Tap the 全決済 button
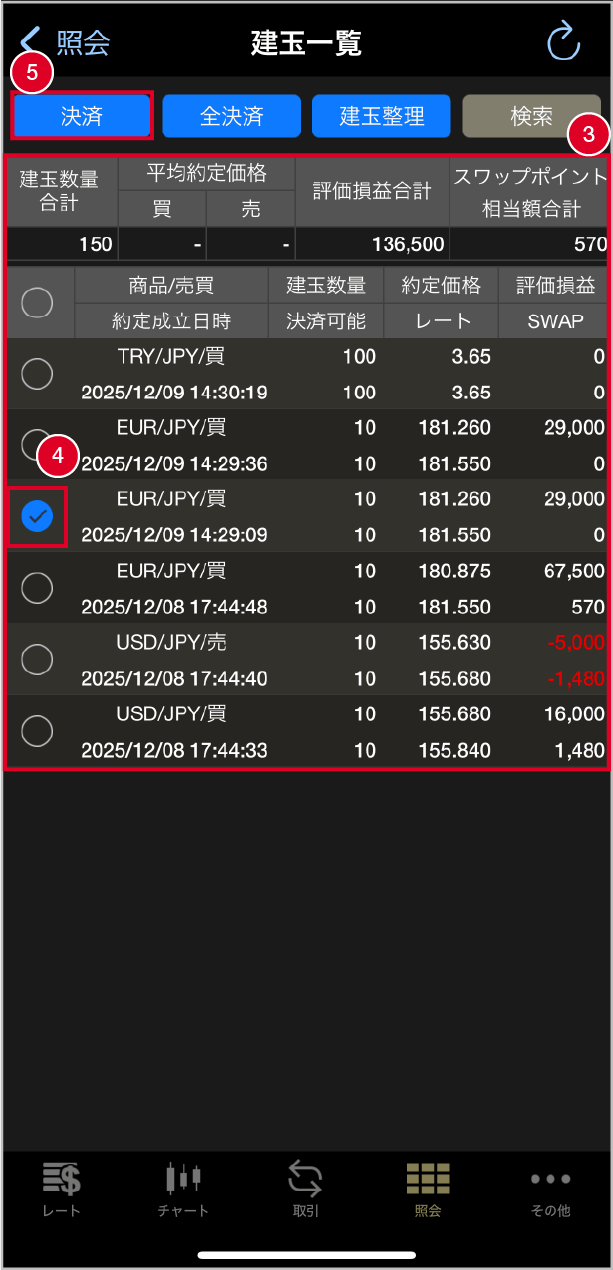The height and width of the screenshot is (1270, 613). point(231,116)
